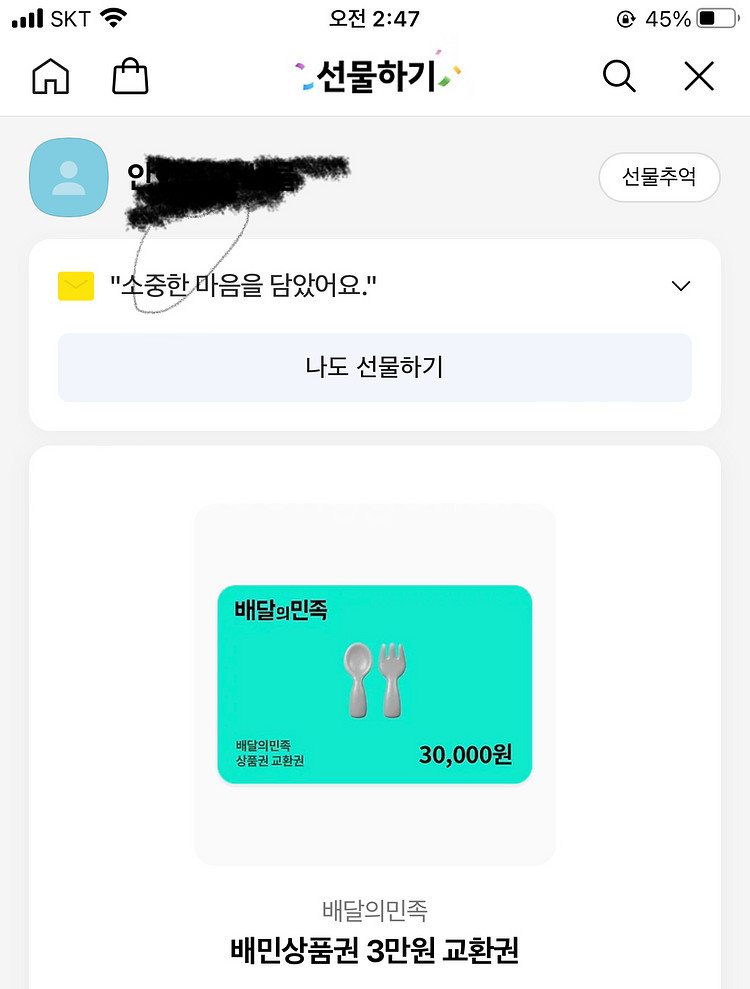Go to the gift home icon
This screenshot has width=750, height=989.
51,76
